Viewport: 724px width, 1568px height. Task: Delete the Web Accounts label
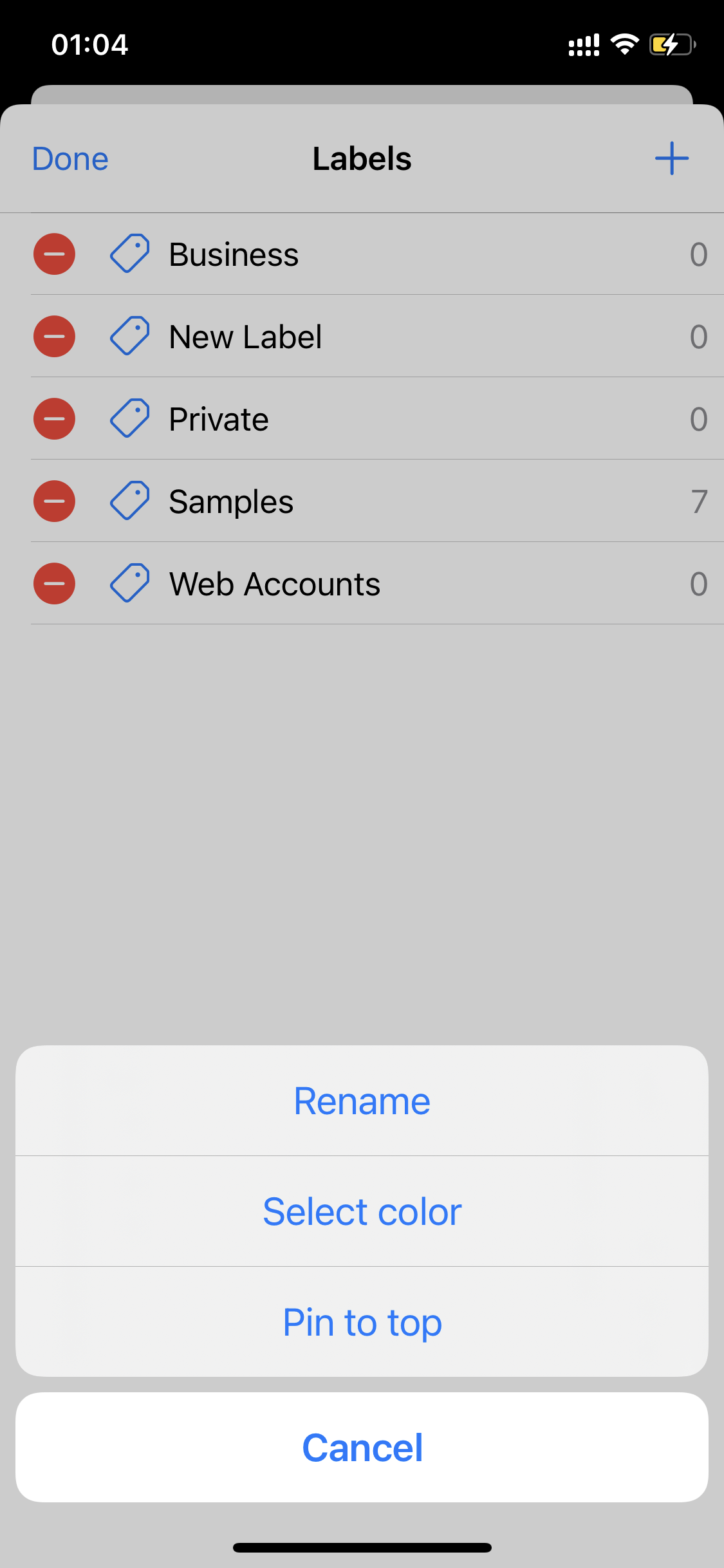click(54, 584)
